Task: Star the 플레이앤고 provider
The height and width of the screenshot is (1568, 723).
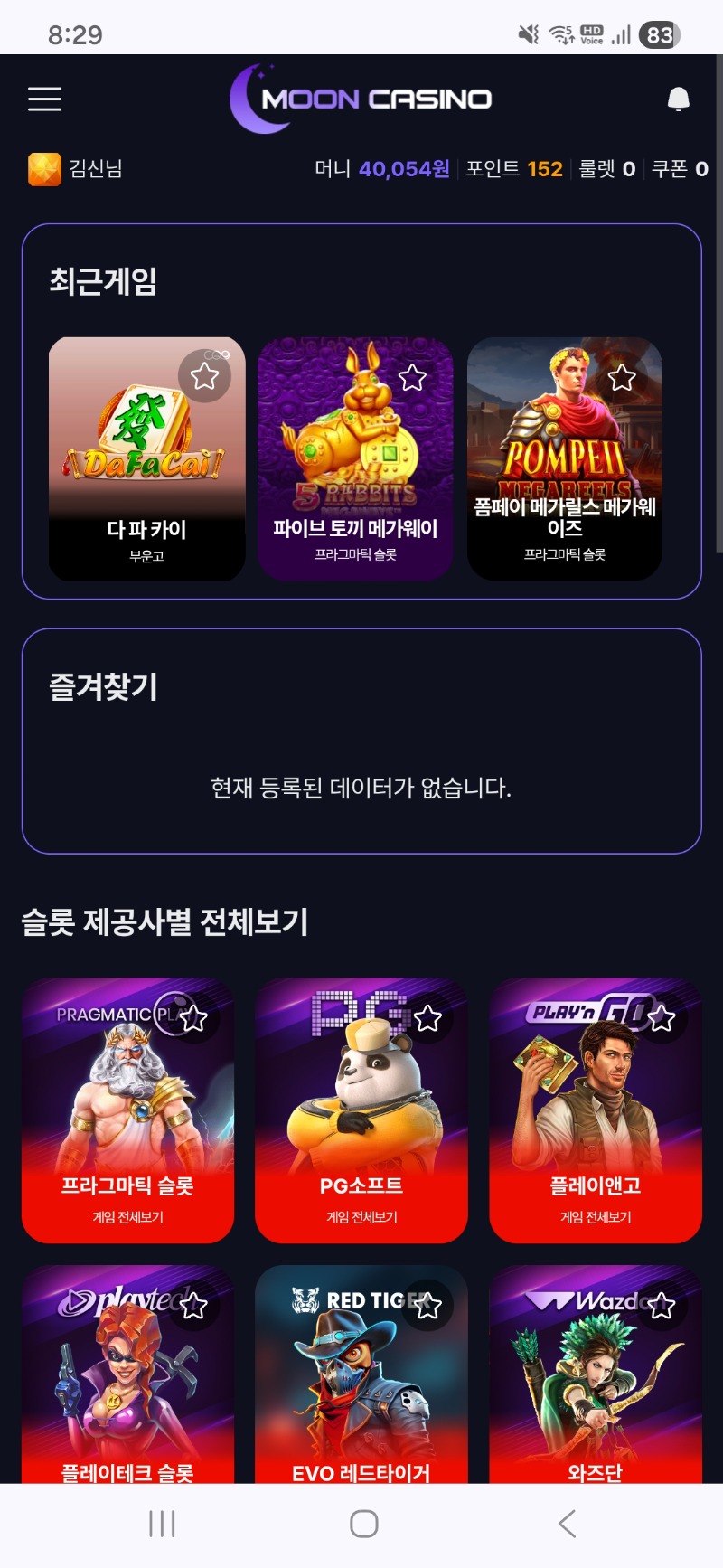Action: pos(662,1019)
